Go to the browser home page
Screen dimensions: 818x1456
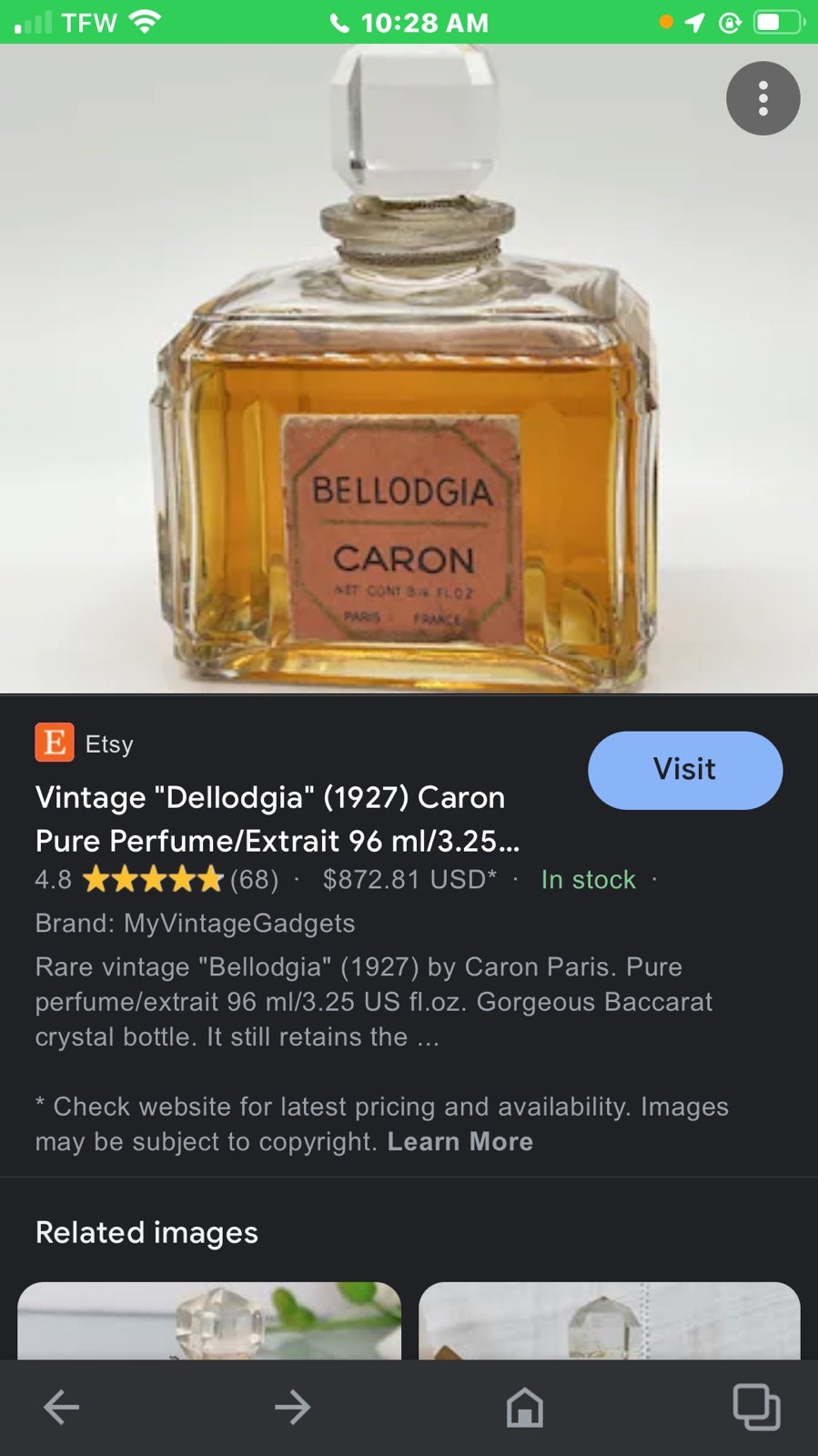click(525, 1407)
